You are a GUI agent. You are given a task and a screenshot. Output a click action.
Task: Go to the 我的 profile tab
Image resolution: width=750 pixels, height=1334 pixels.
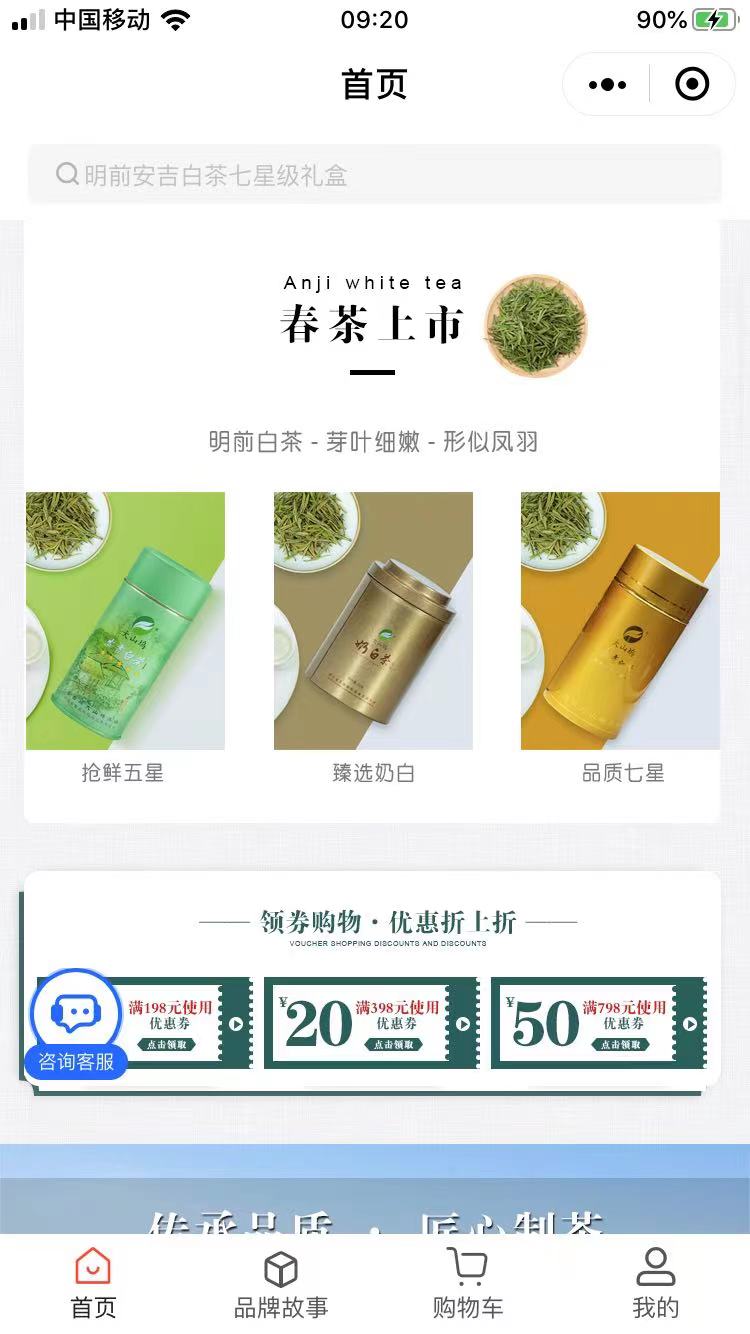[655, 1284]
